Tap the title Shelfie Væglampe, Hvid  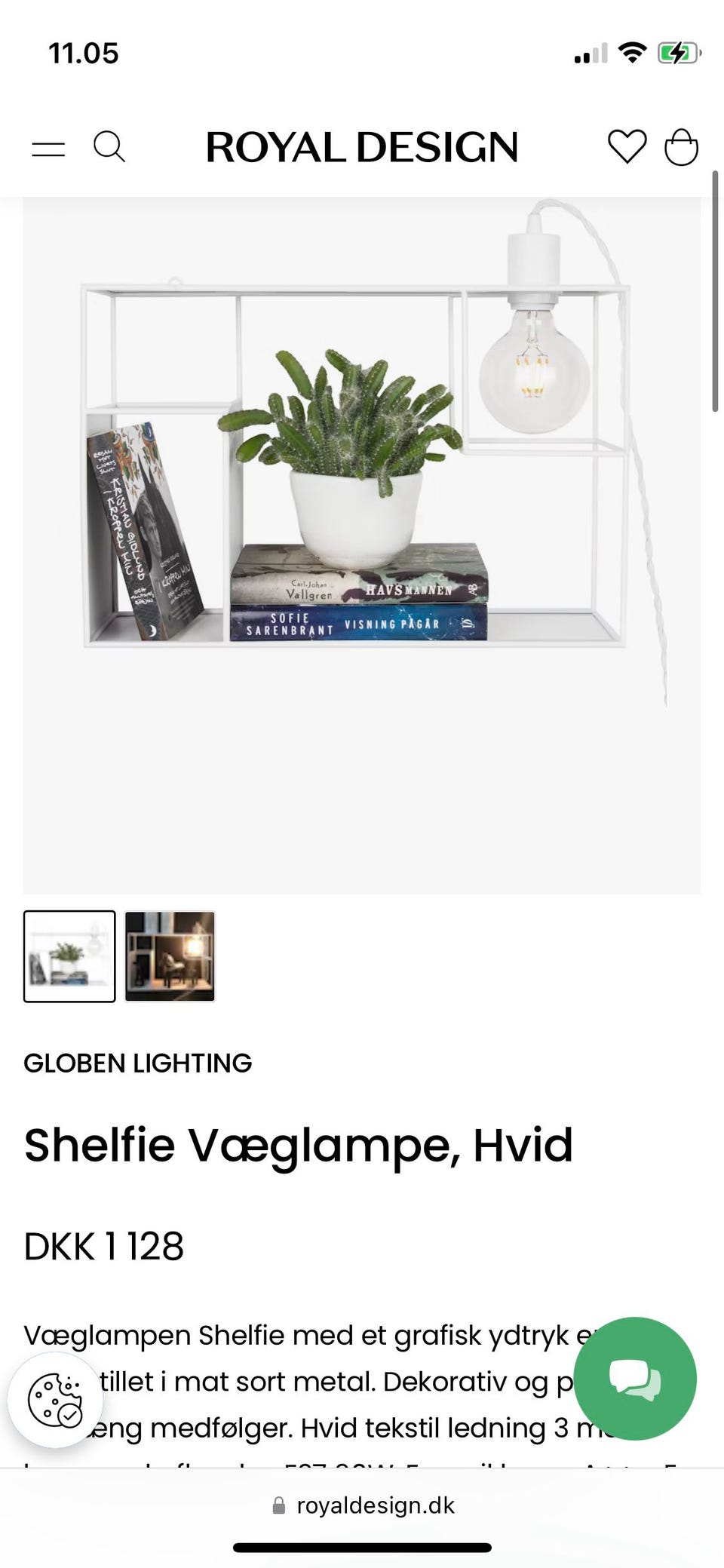299,1146
